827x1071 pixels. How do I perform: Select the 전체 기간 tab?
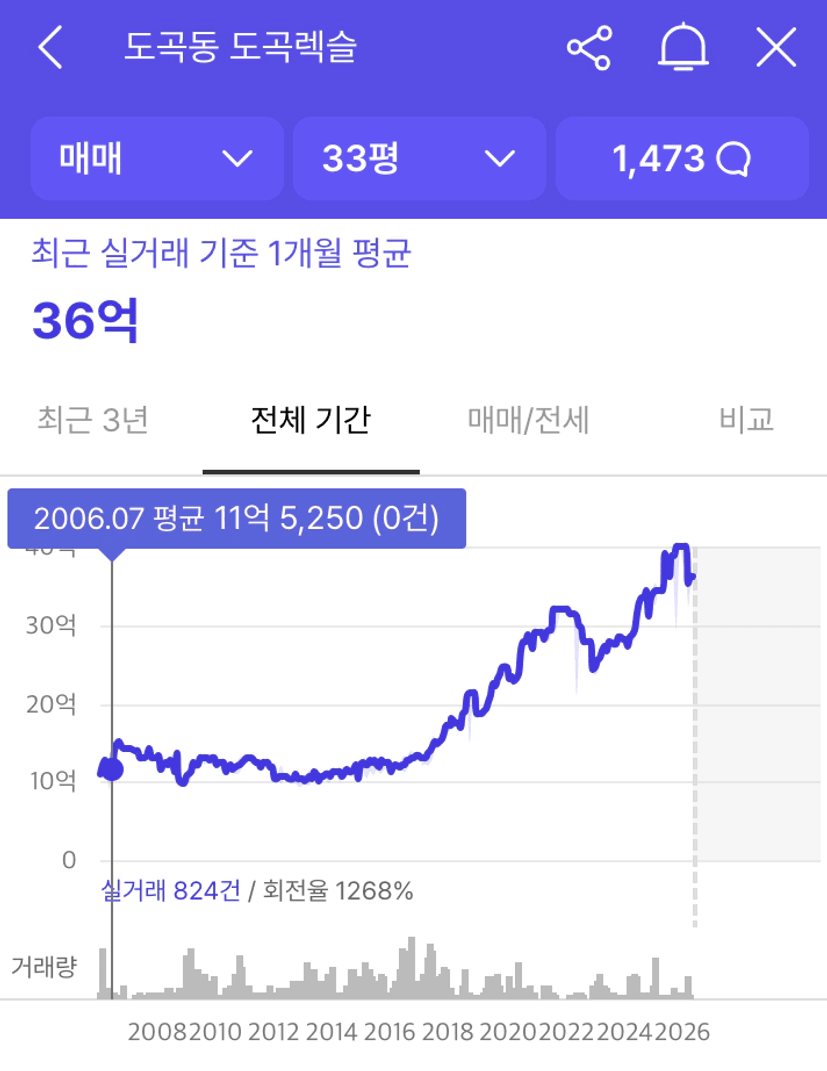click(311, 419)
